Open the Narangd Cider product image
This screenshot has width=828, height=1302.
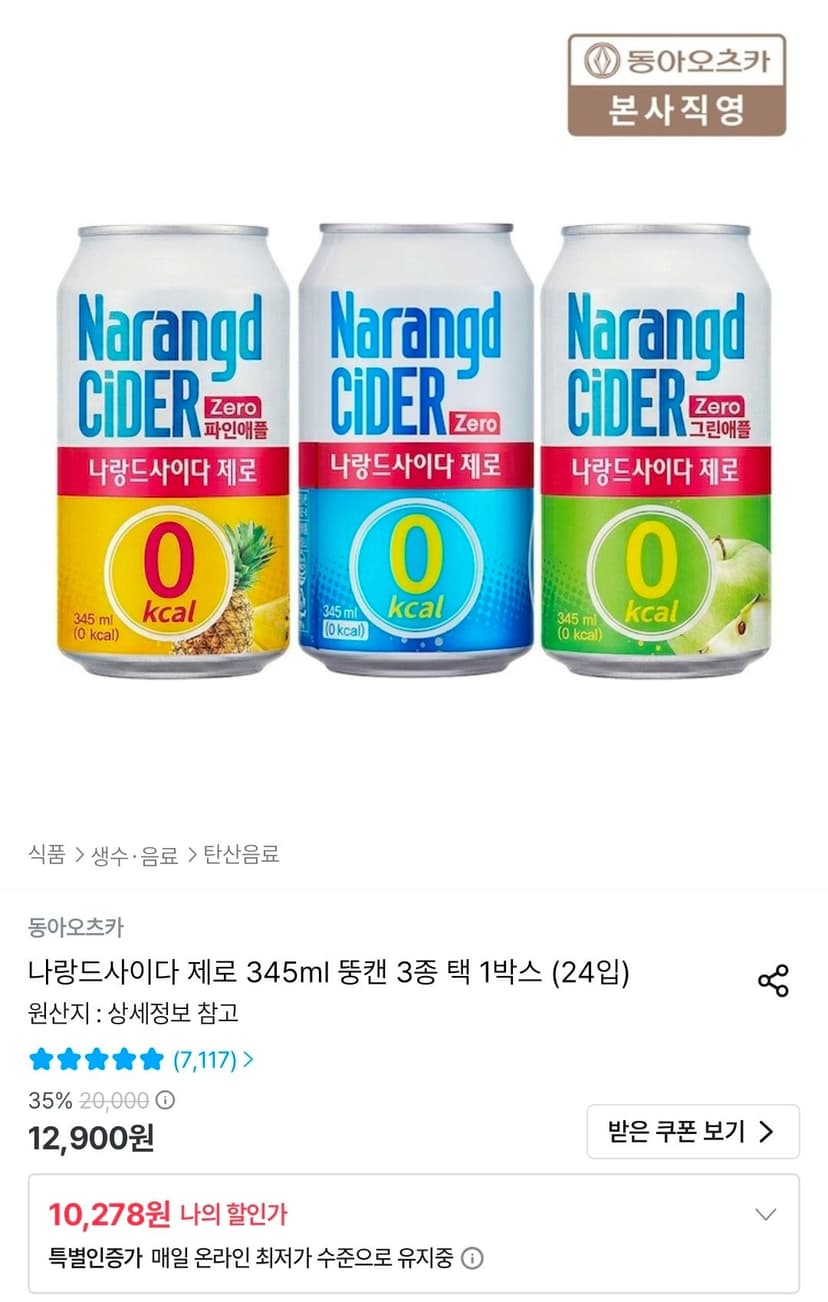click(414, 450)
